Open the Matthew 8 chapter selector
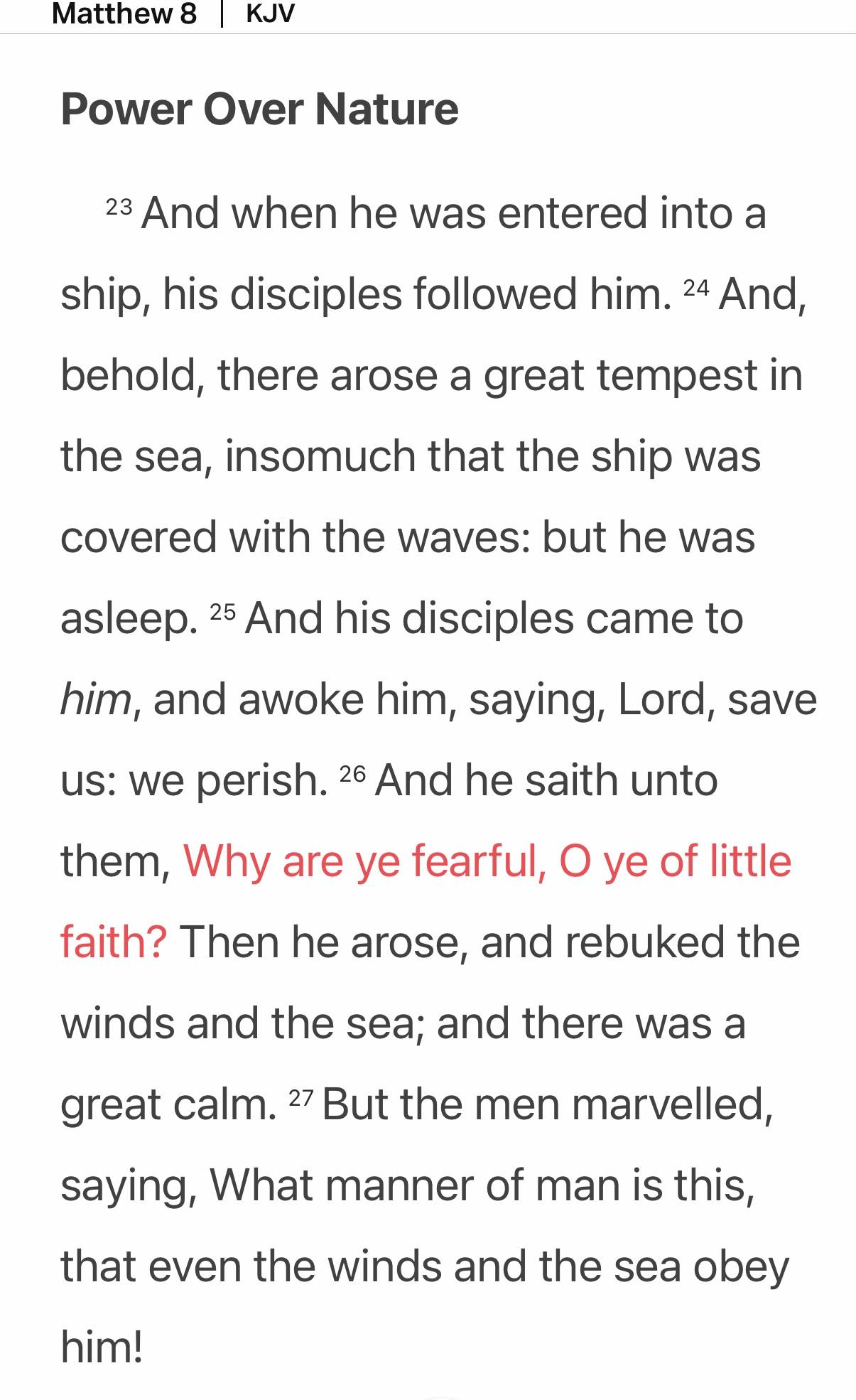Viewport: 856px width, 1400px height. tap(124, 14)
